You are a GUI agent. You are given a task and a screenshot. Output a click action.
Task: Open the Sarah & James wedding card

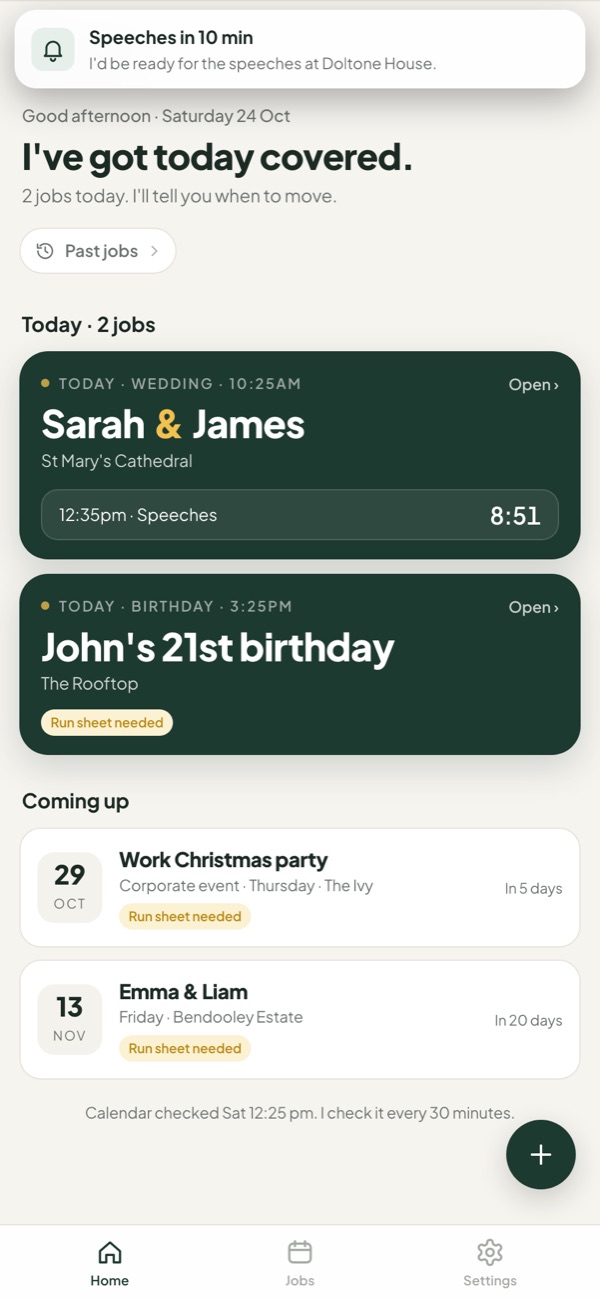click(300, 455)
